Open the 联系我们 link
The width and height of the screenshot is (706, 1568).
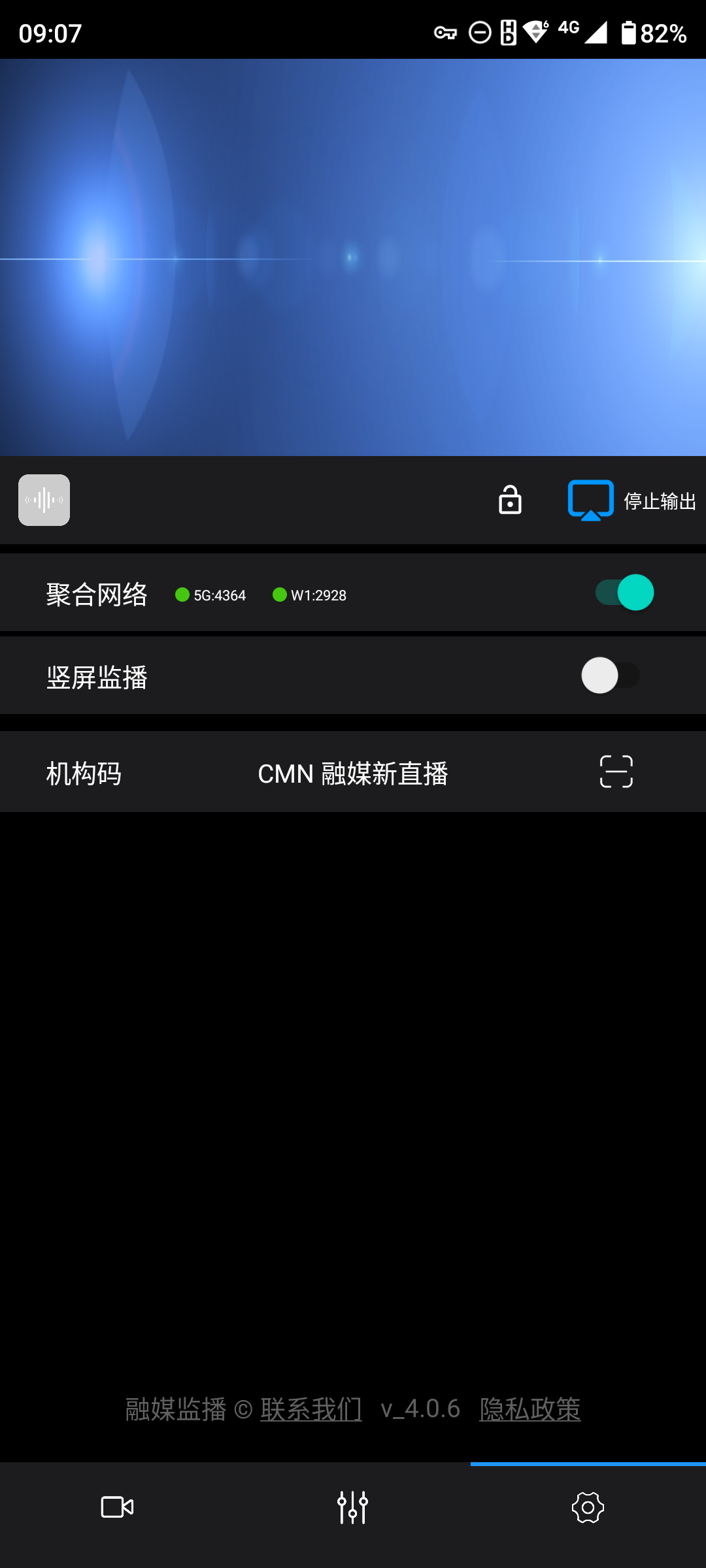pos(311,1409)
